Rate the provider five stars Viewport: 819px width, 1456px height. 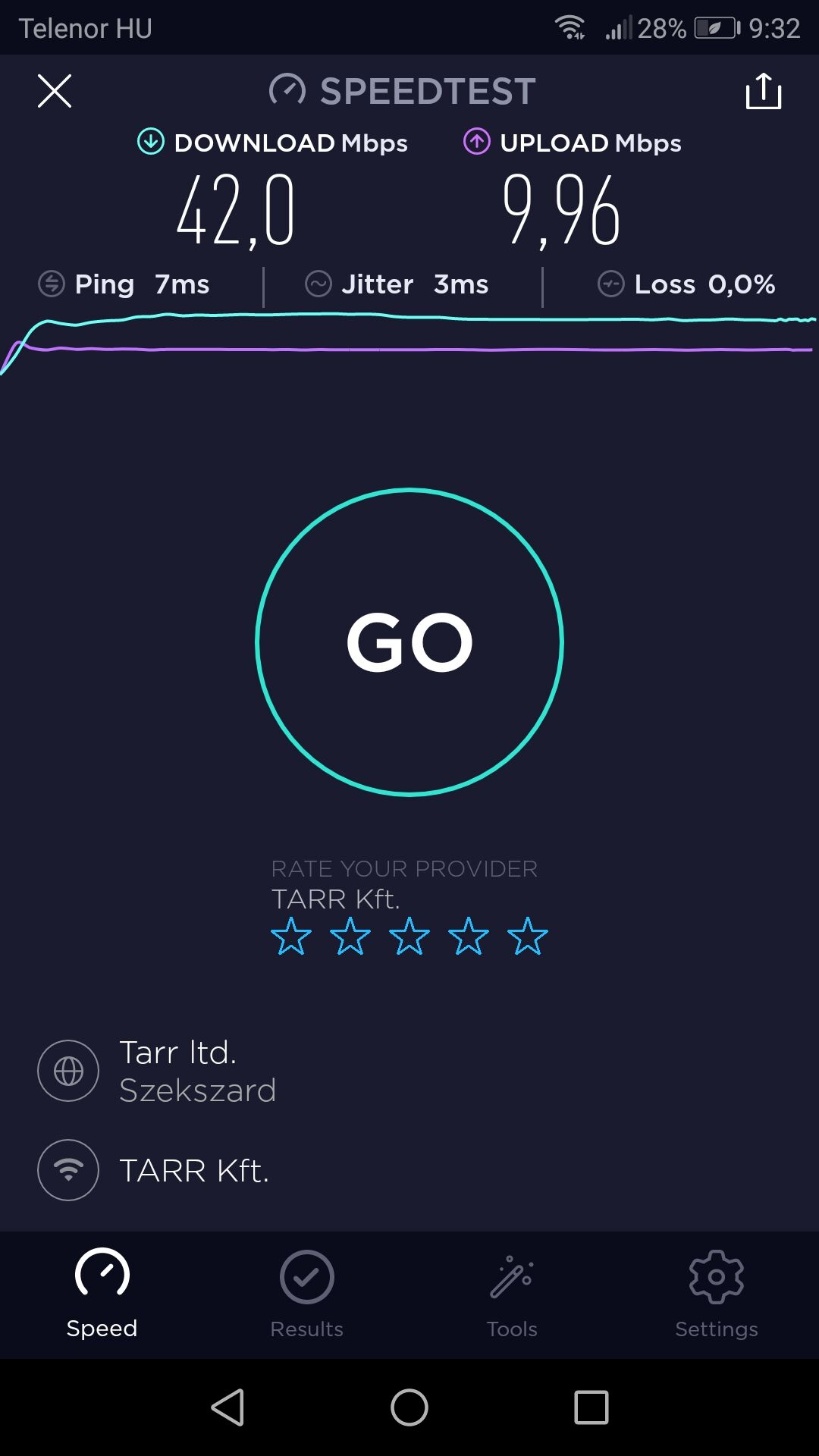[528, 936]
